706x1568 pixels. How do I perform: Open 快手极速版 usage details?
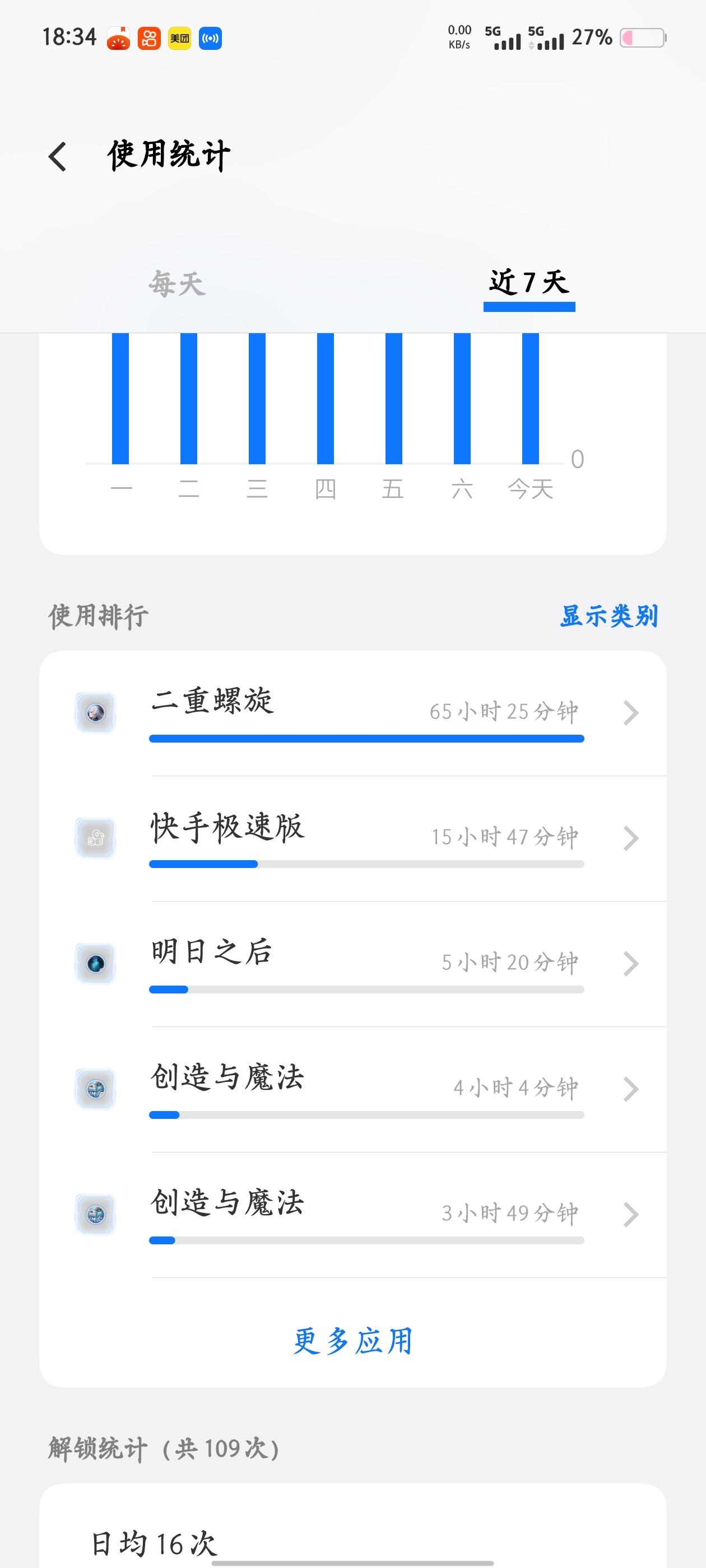point(365,838)
